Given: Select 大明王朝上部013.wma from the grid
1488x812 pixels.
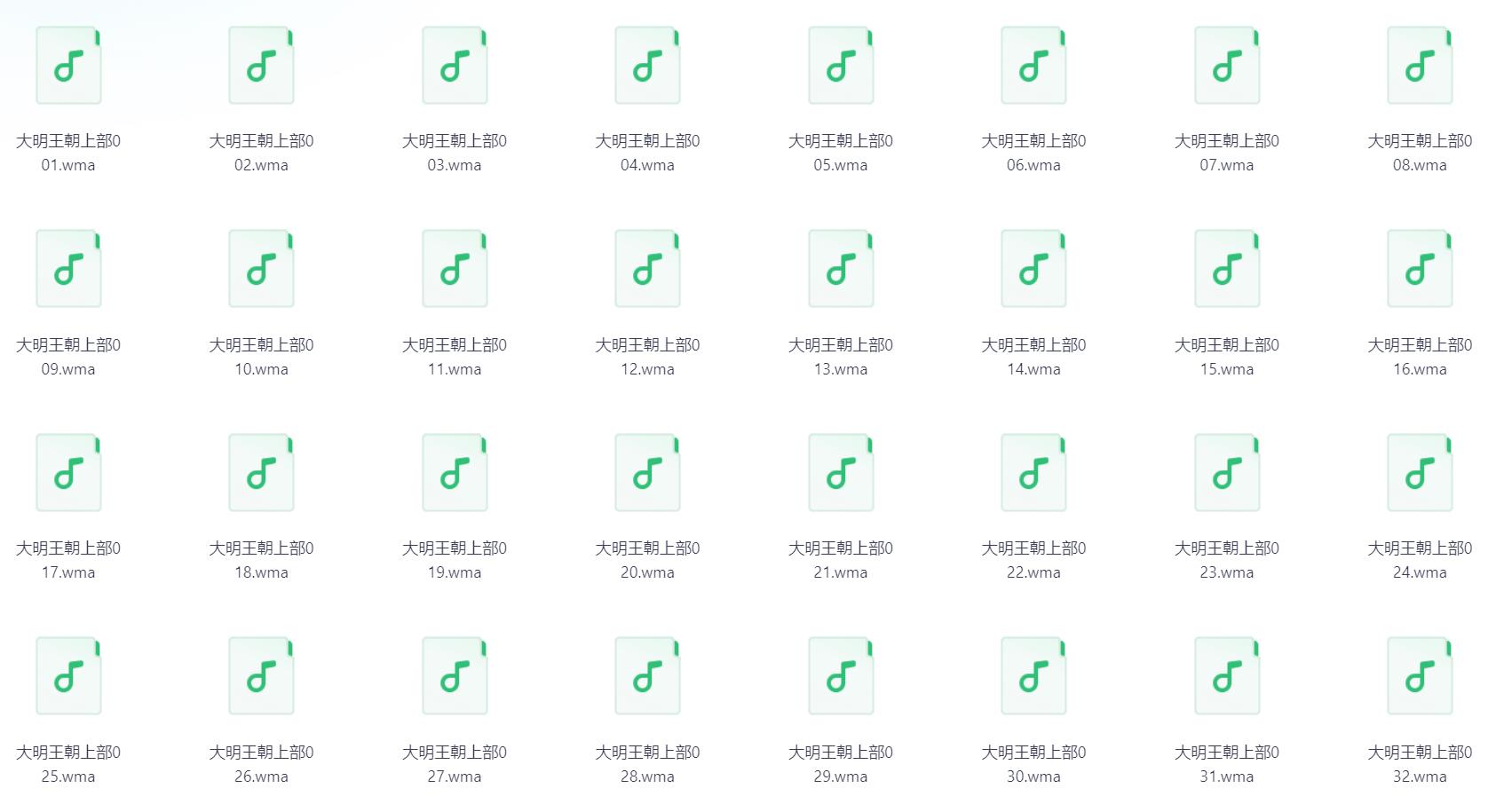Looking at the screenshot, I should point(841,270).
